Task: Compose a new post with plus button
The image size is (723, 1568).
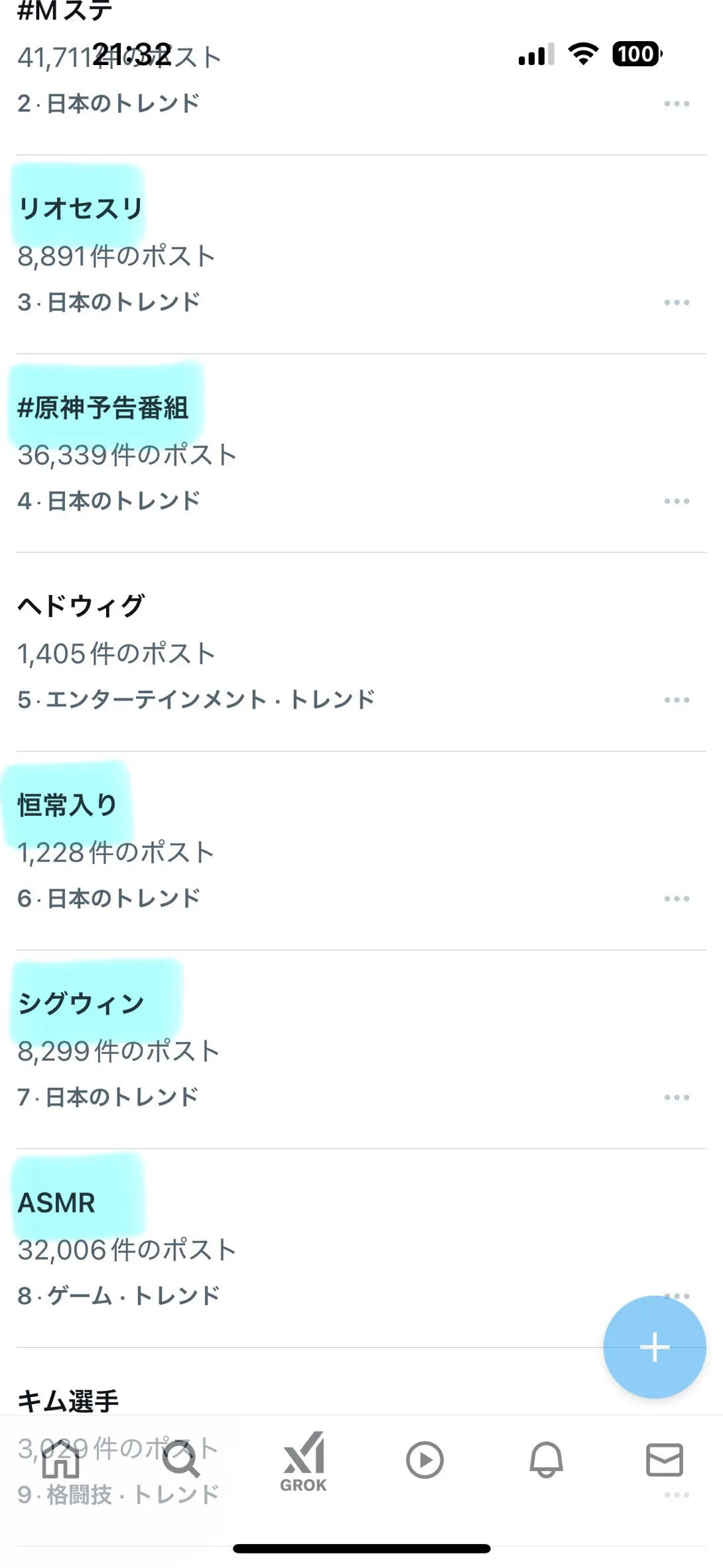Action: tap(655, 1347)
